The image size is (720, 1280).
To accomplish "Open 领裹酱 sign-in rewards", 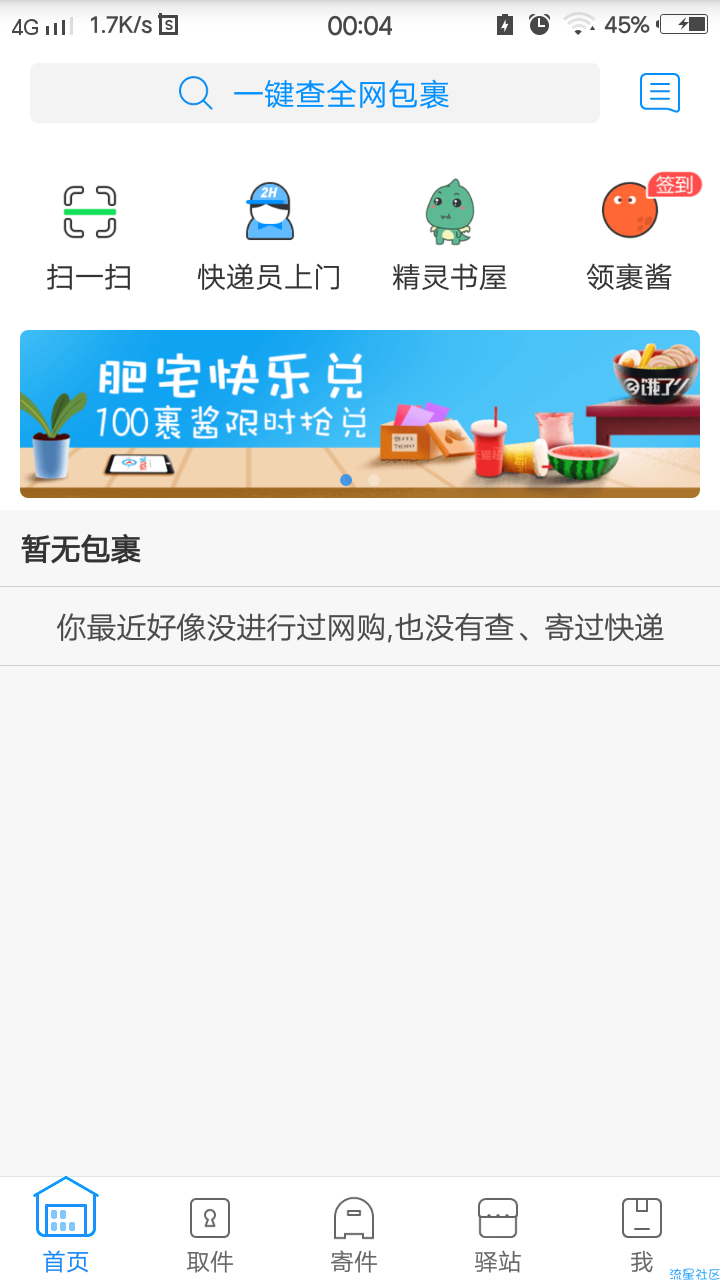I will (630, 236).
